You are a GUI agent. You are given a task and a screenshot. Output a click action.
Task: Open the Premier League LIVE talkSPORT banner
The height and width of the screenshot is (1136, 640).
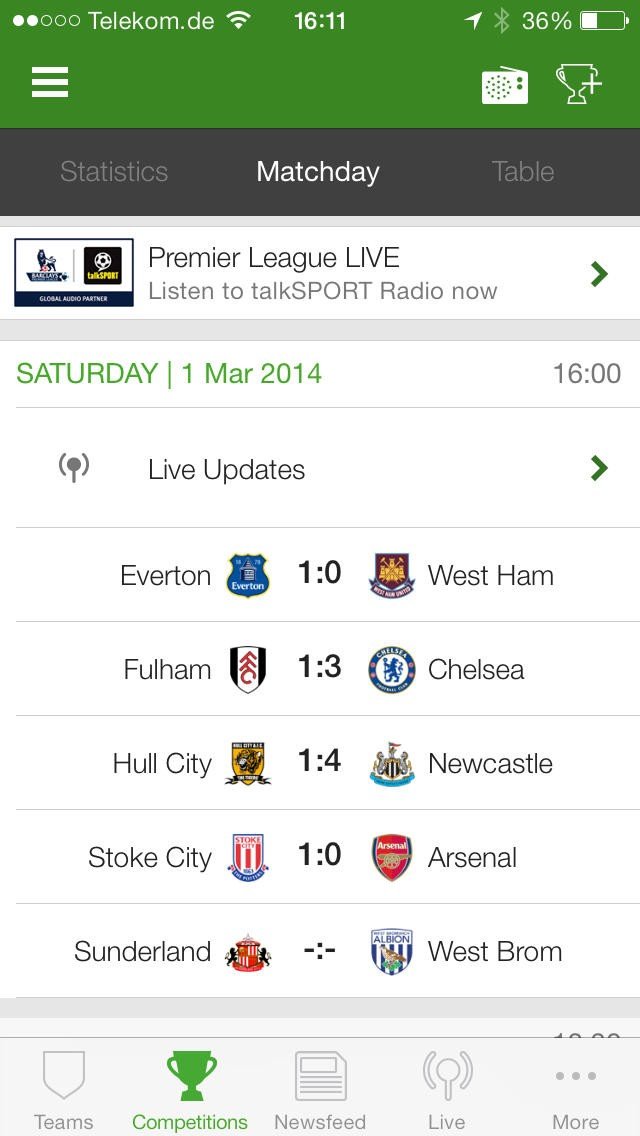pos(320,273)
